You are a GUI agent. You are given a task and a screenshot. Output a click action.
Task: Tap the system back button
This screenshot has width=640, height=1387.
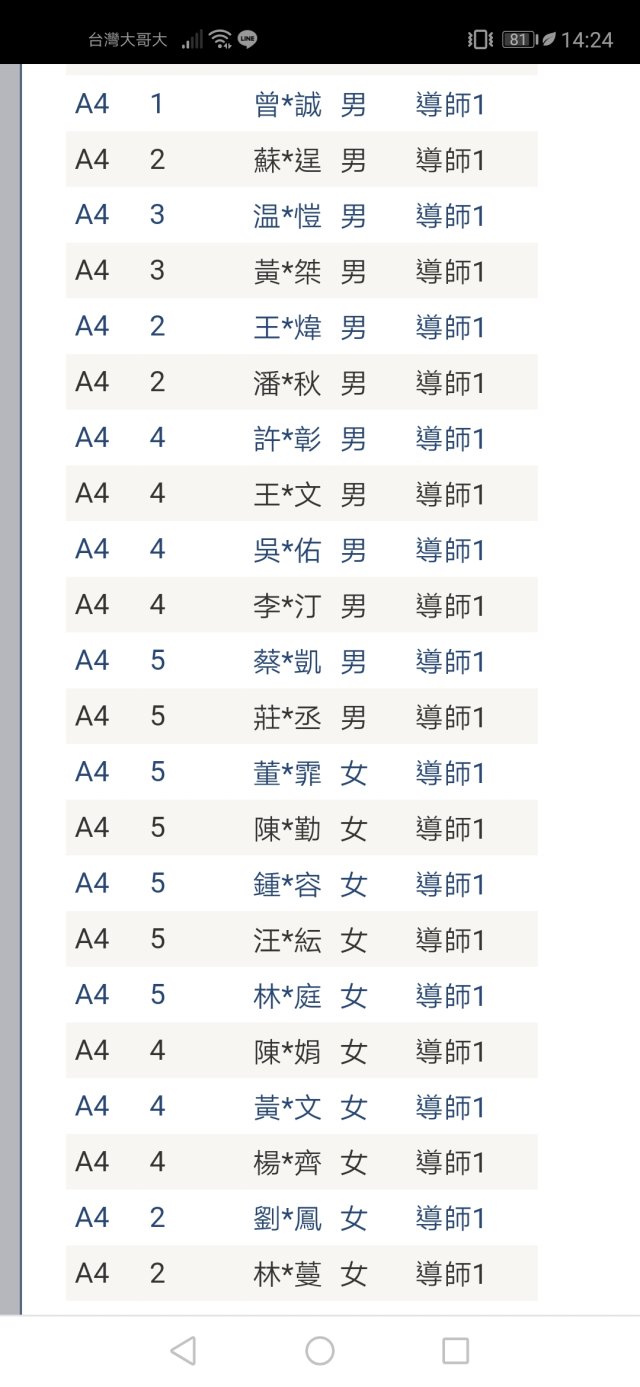(x=183, y=1351)
